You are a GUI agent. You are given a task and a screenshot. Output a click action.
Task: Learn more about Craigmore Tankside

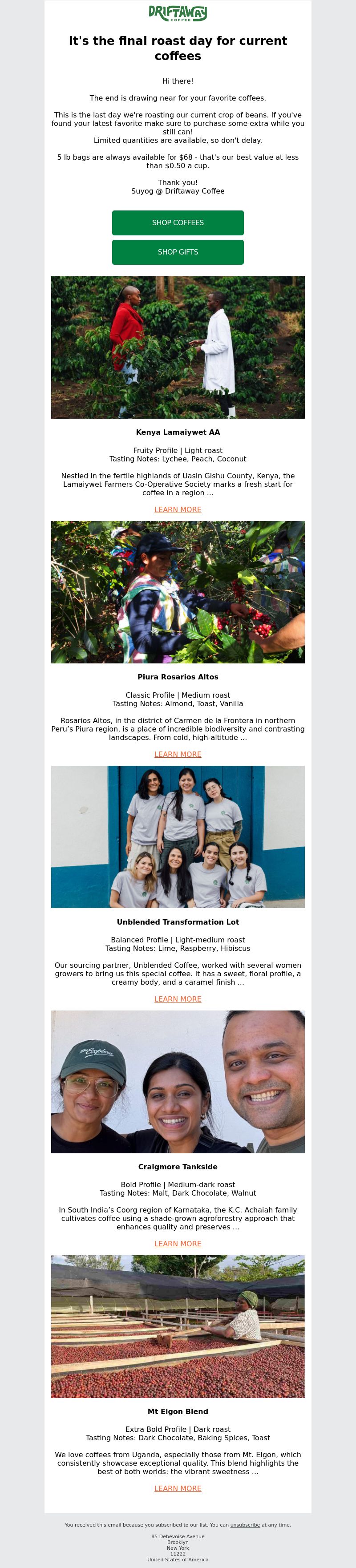tap(178, 1244)
